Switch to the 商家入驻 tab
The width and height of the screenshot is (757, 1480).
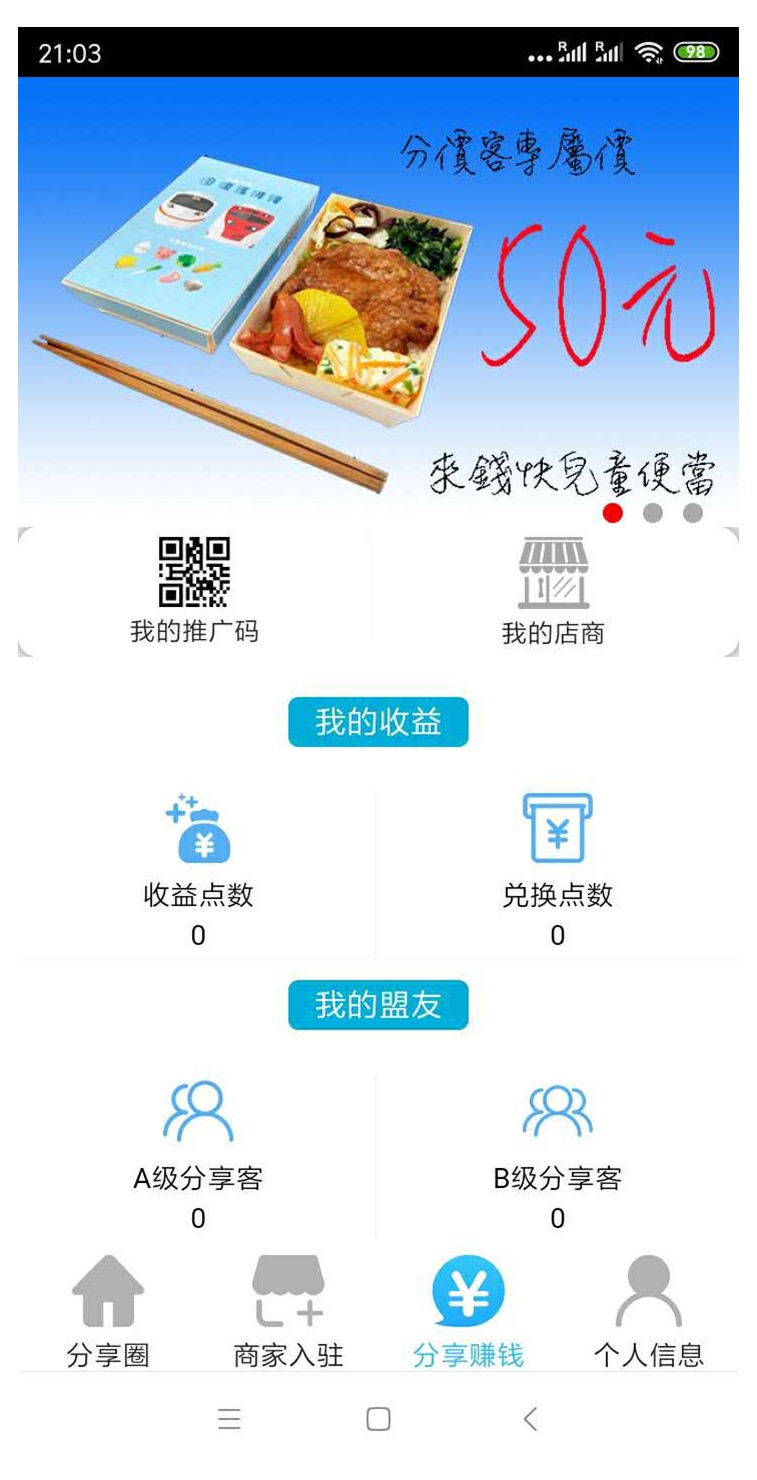click(288, 1312)
